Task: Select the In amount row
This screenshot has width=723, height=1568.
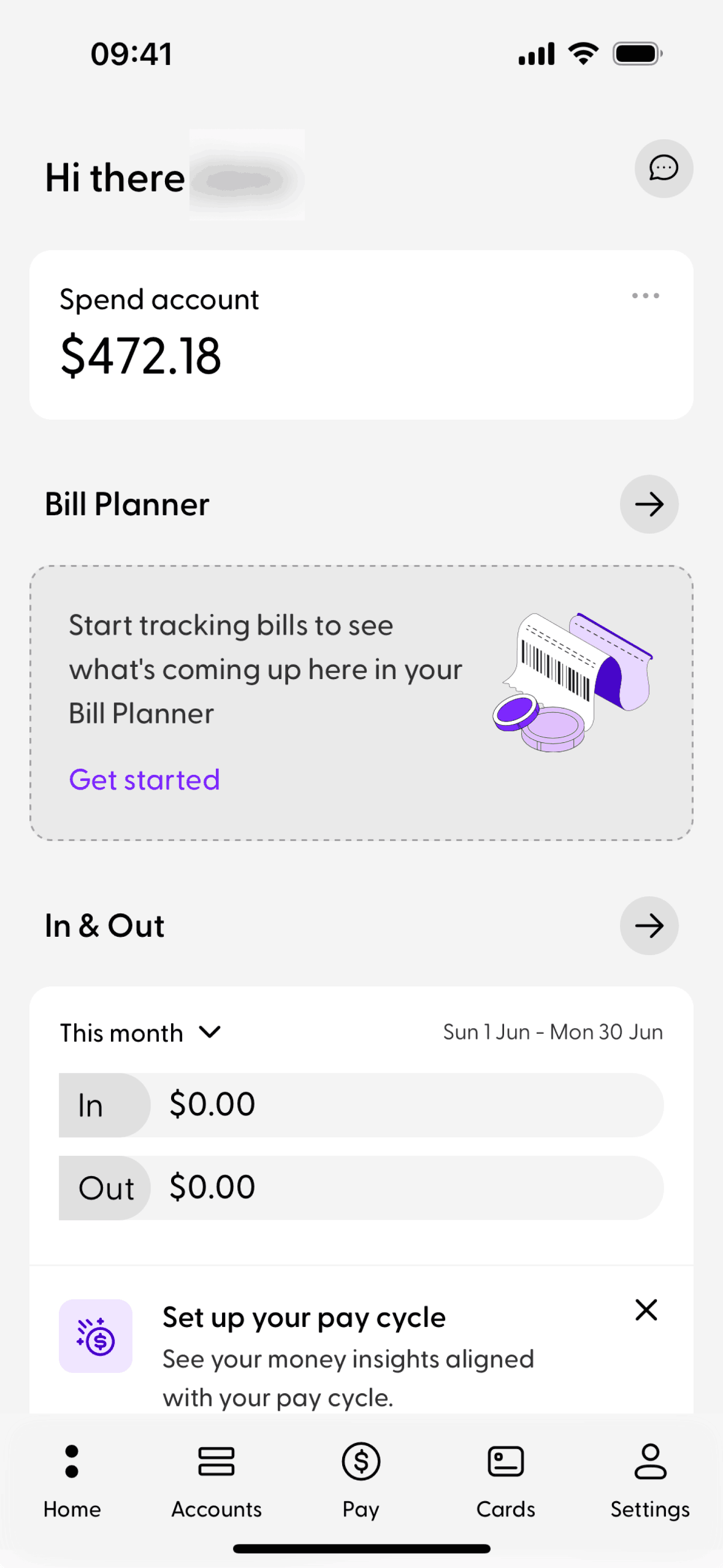Action: [361, 1104]
